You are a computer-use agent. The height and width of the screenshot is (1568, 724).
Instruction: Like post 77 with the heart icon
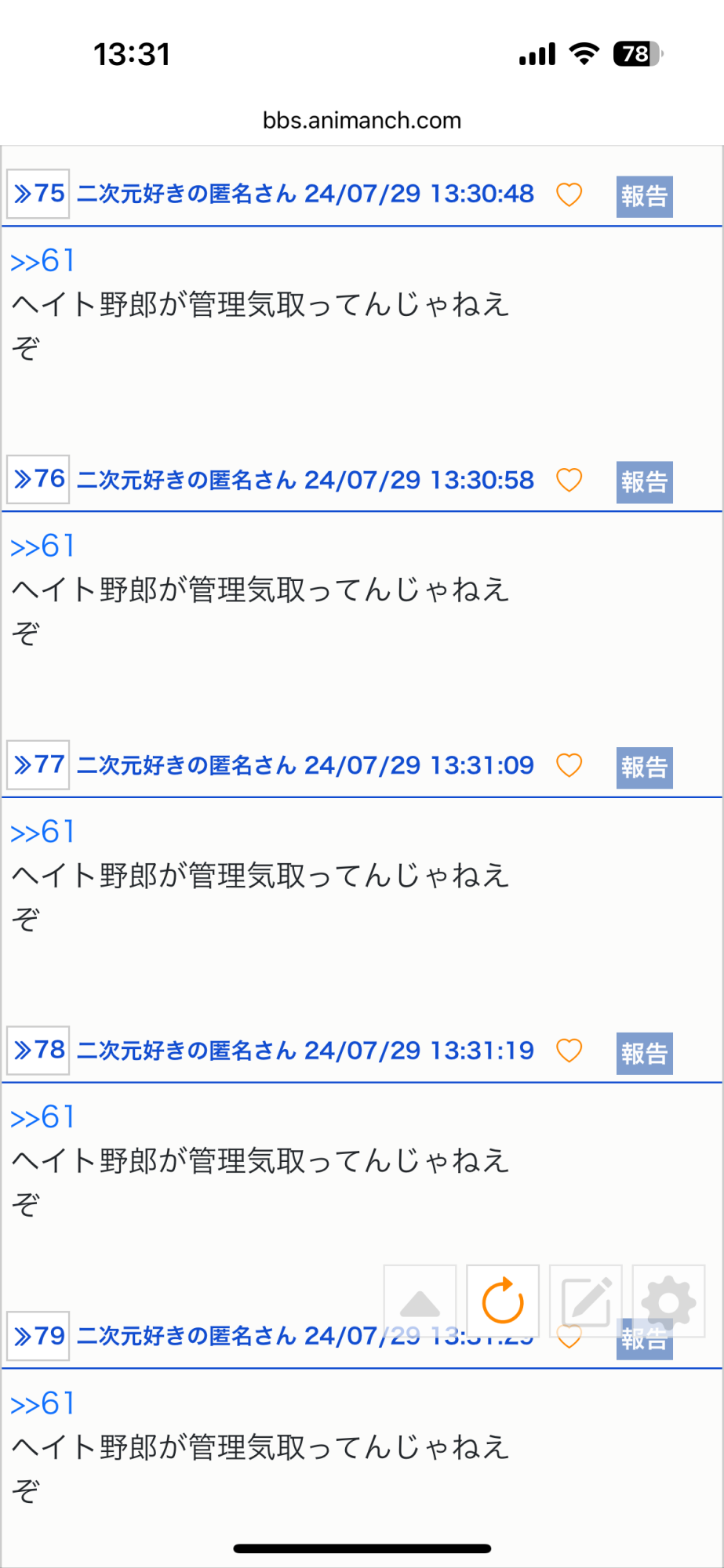[569, 765]
